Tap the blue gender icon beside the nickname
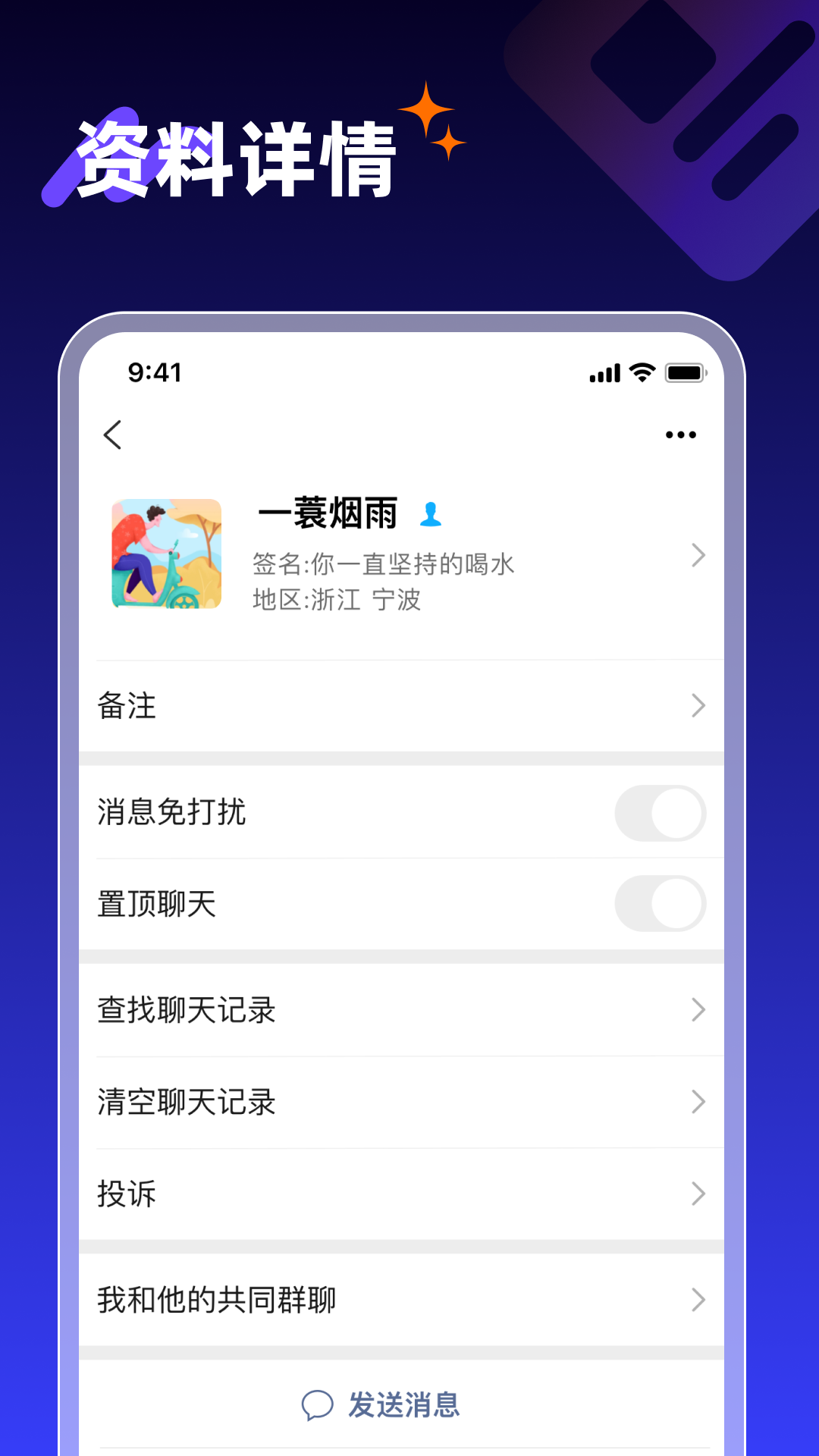 point(432,513)
